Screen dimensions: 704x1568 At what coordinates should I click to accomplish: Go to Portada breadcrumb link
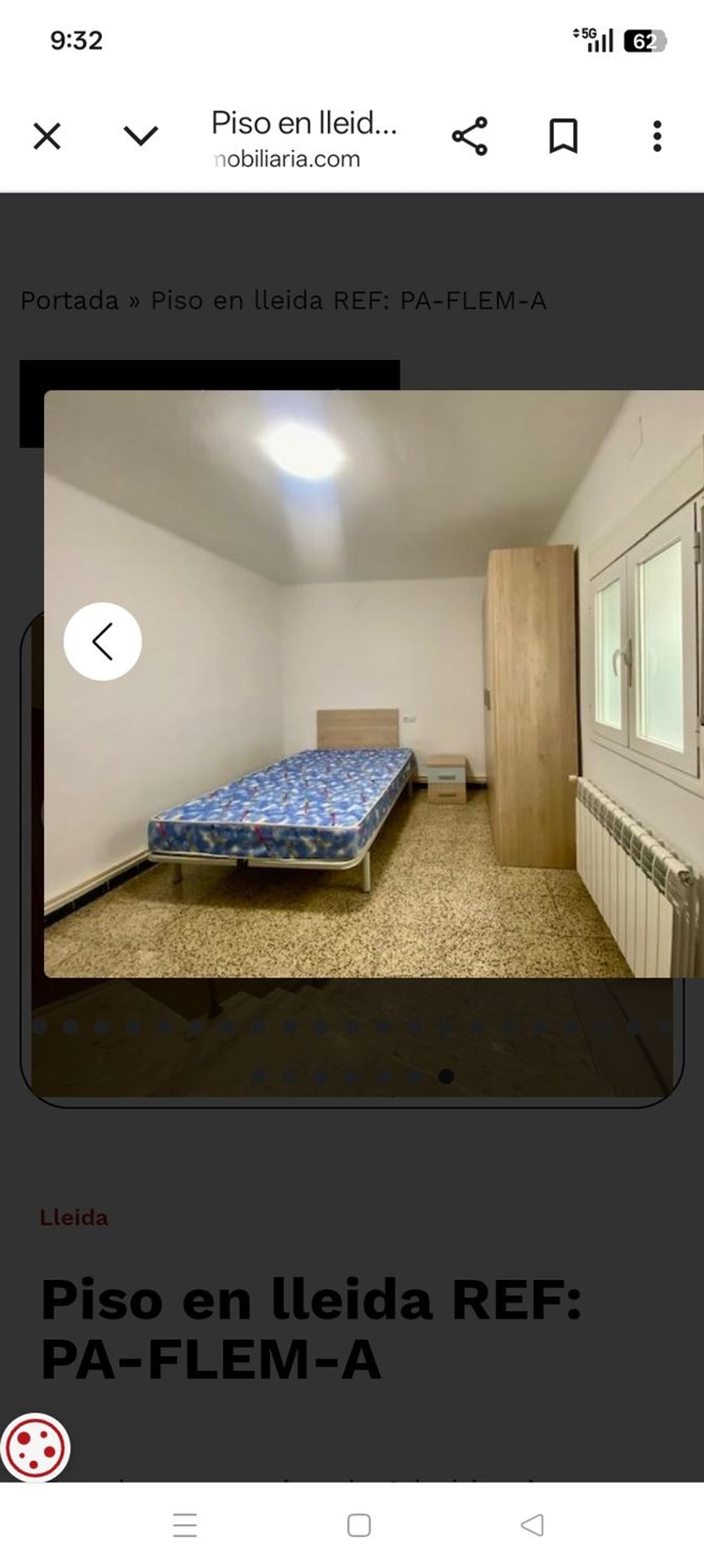click(69, 301)
